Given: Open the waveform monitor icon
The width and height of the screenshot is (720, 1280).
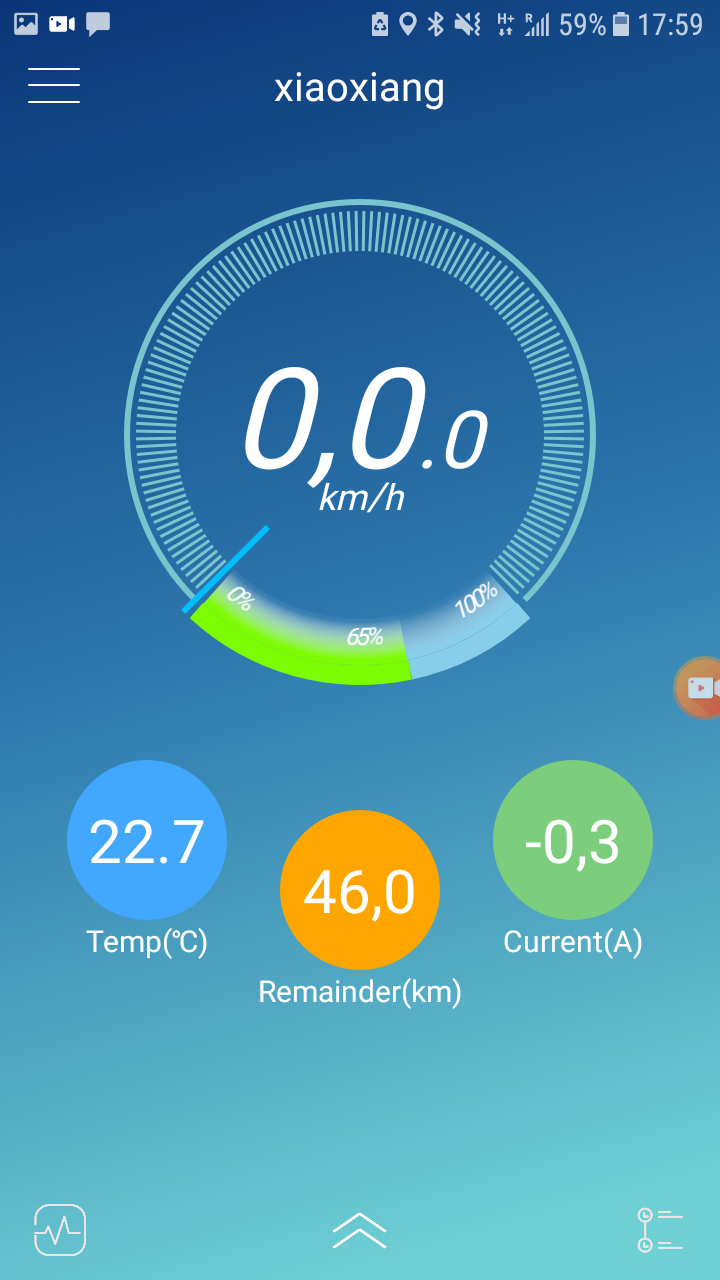Looking at the screenshot, I should 60,1230.
